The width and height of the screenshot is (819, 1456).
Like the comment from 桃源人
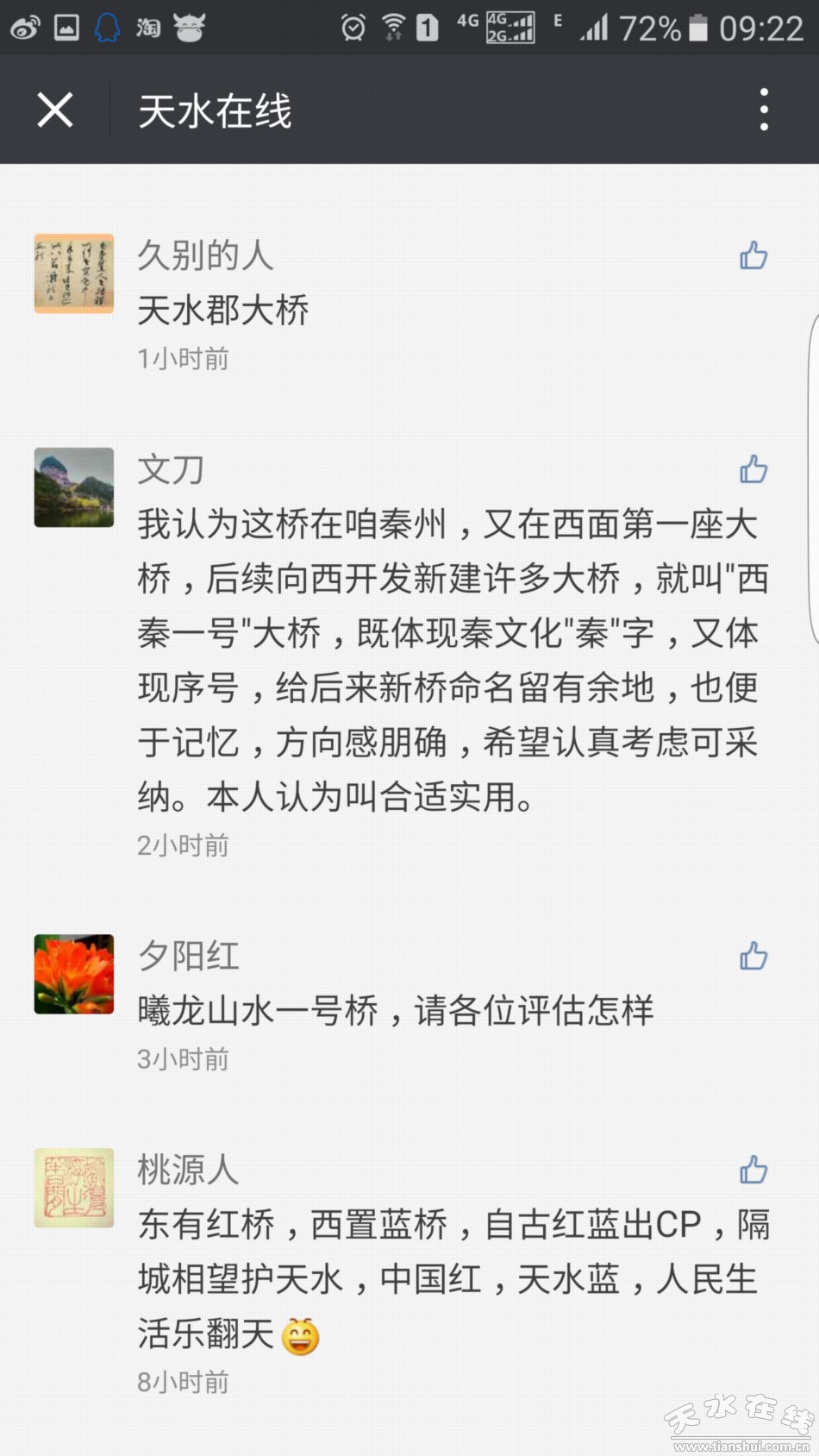point(753,1170)
